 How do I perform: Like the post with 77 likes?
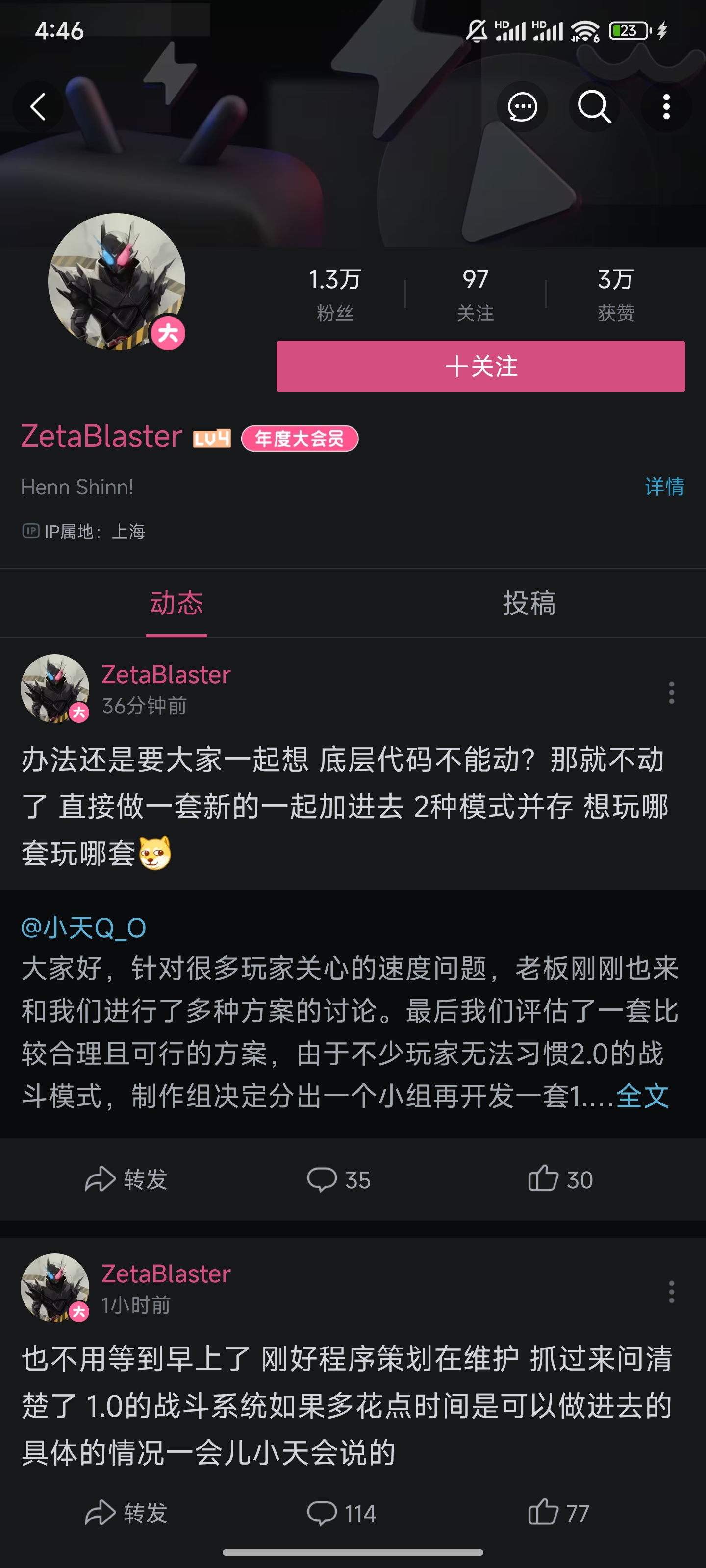click(558, 1513)
